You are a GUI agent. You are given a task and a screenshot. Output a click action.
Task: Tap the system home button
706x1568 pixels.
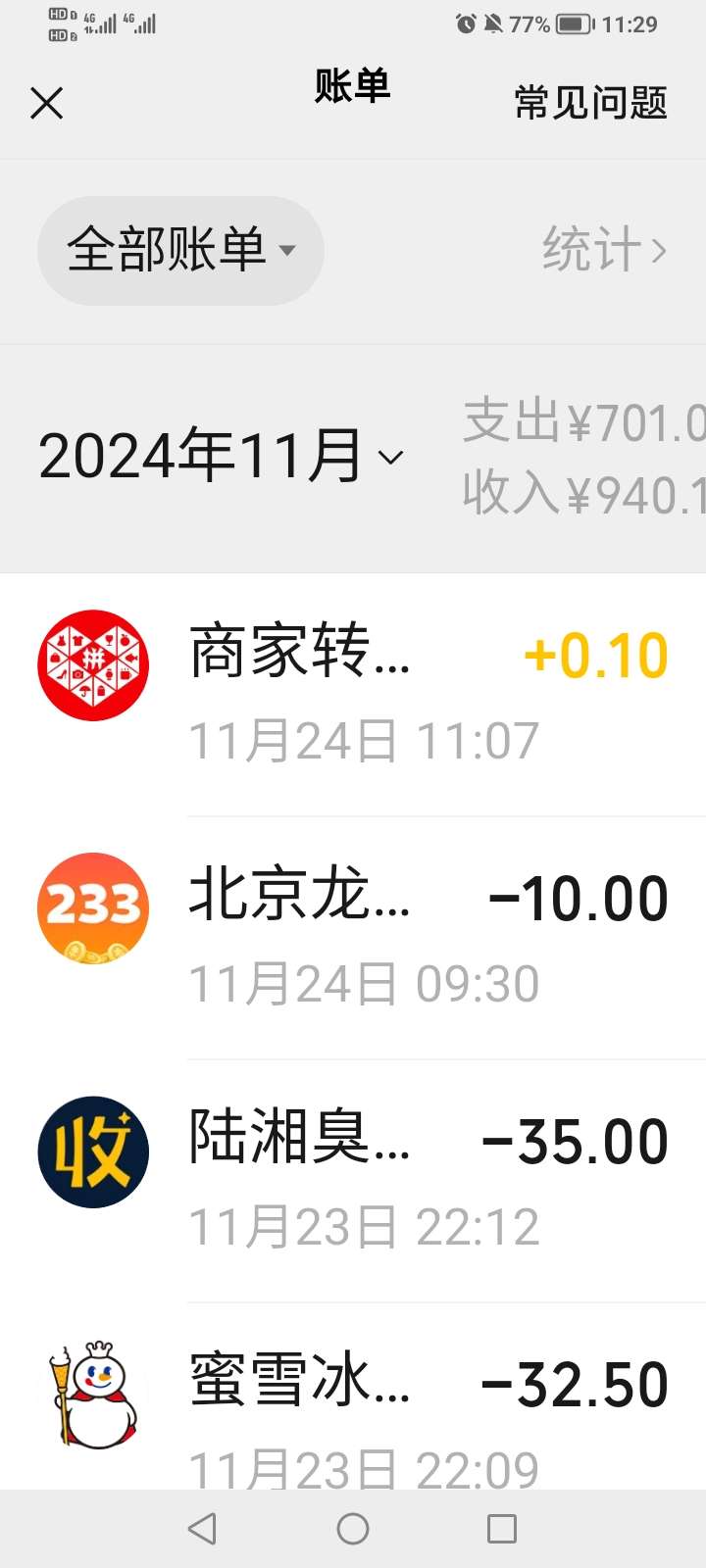coord(353,1529)
